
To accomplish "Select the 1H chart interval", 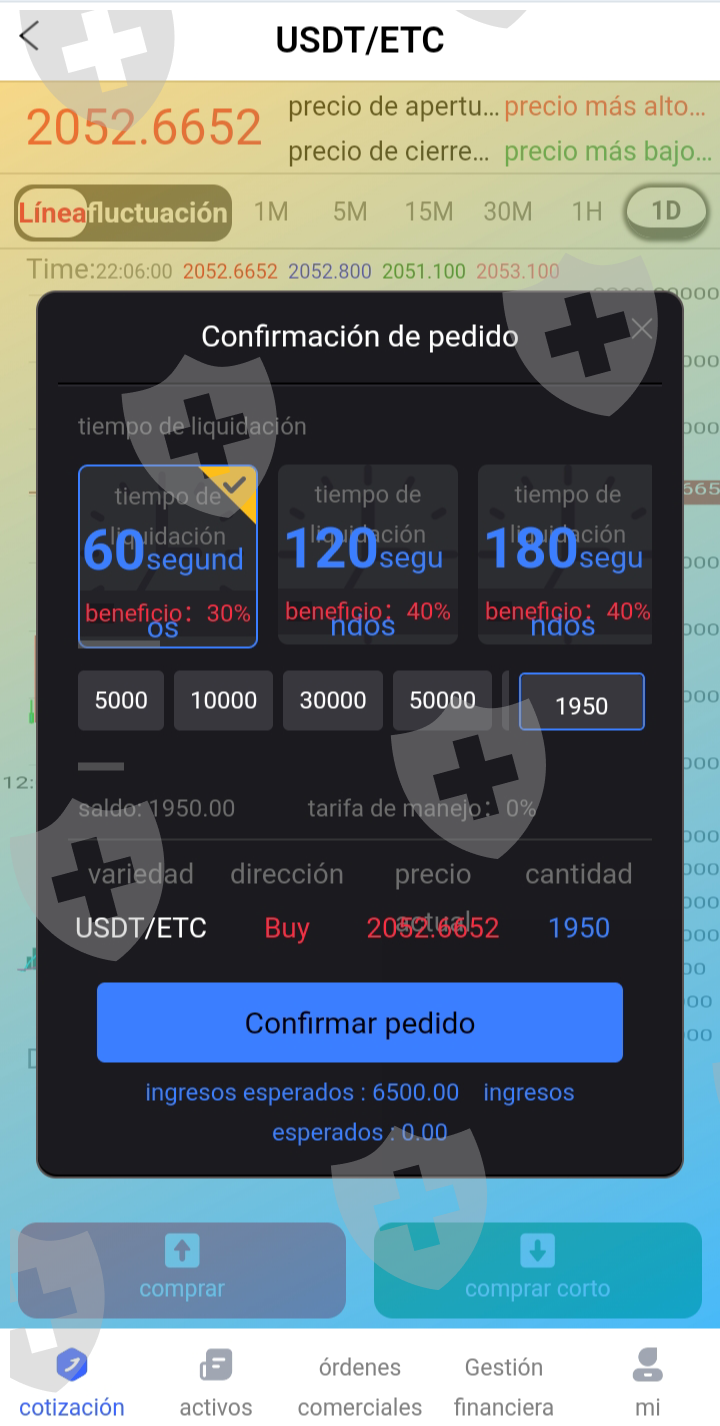I will click(x=587, y=212).
